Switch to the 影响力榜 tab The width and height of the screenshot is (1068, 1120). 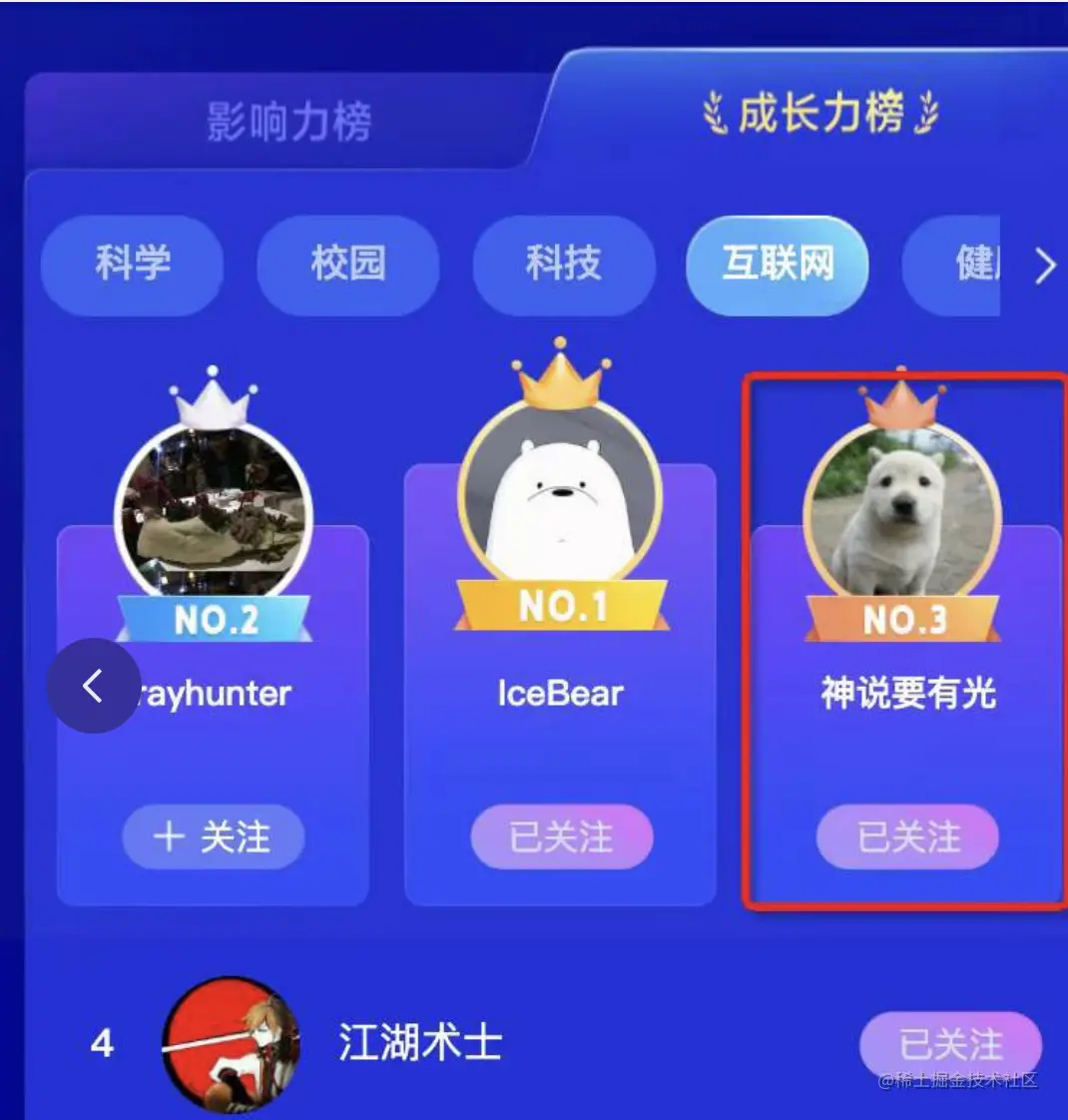click(x=288, y=122)
